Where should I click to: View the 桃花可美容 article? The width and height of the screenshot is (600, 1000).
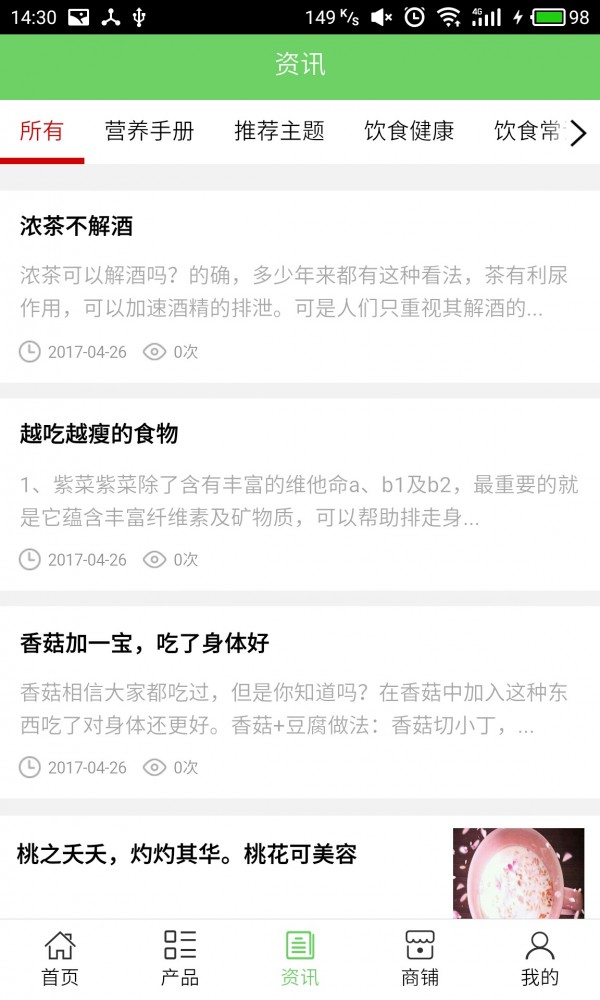(x=187, y=854)
